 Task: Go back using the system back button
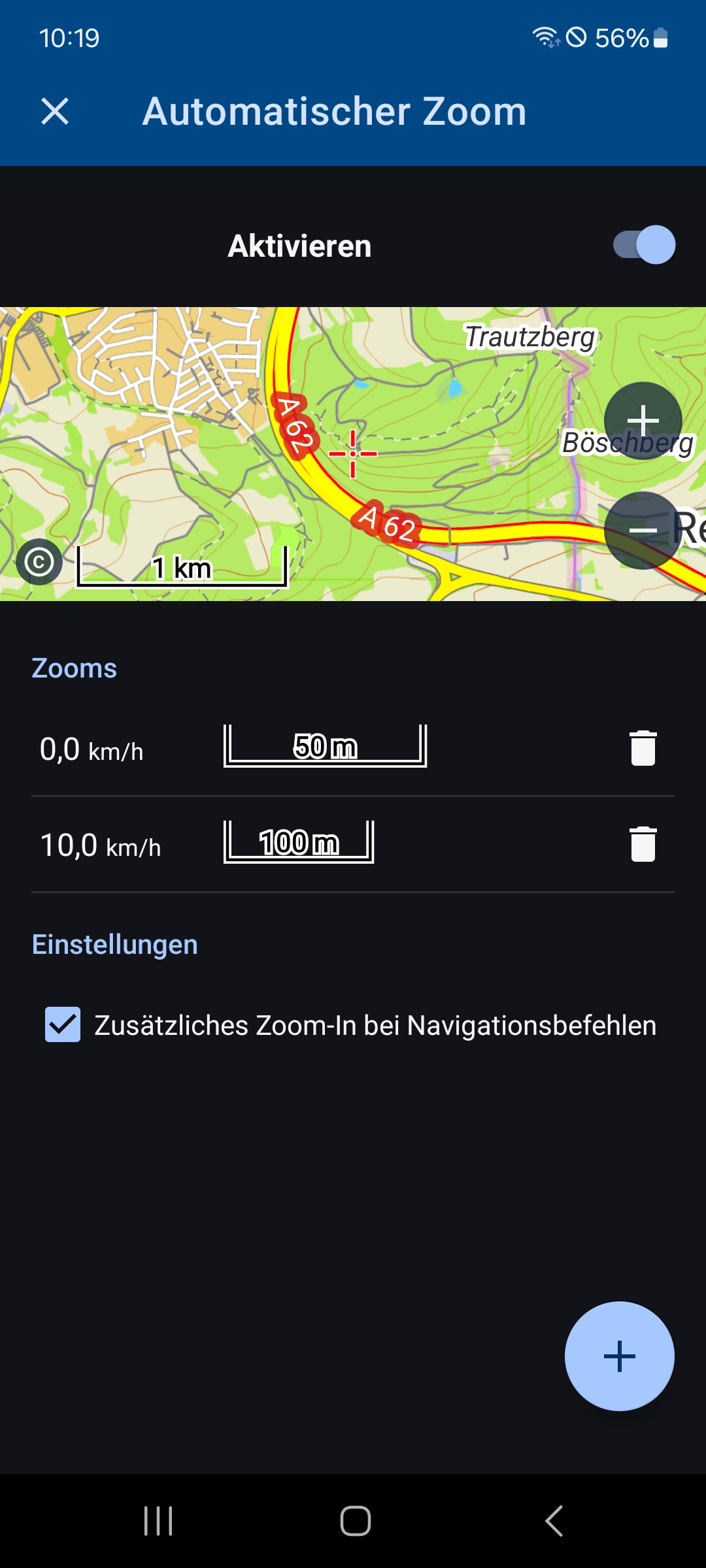554,1521
